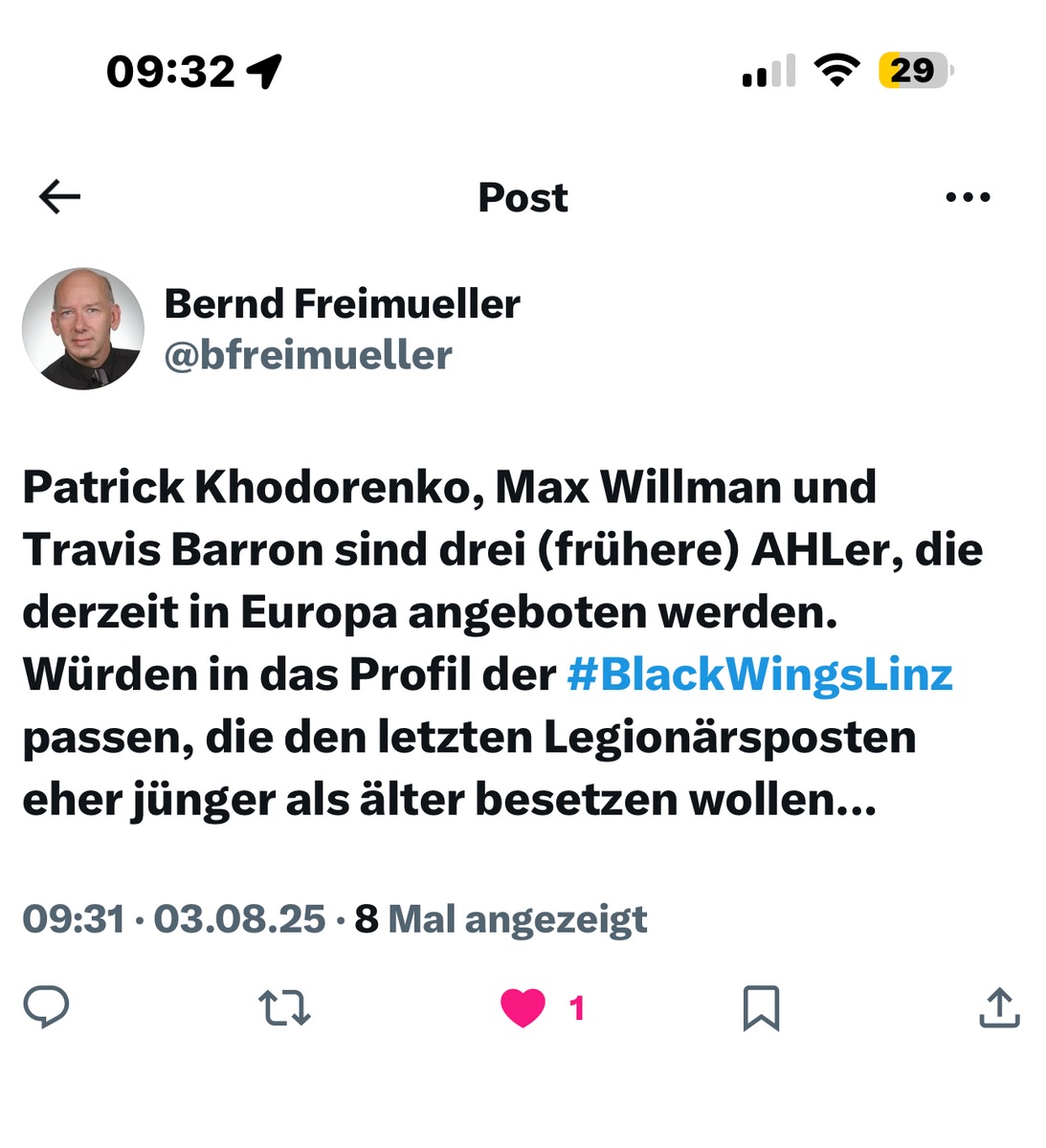Open the #BlackWingsLinz hashtag
This screenshot has height=1148, width=1046.
pos(760,674)
